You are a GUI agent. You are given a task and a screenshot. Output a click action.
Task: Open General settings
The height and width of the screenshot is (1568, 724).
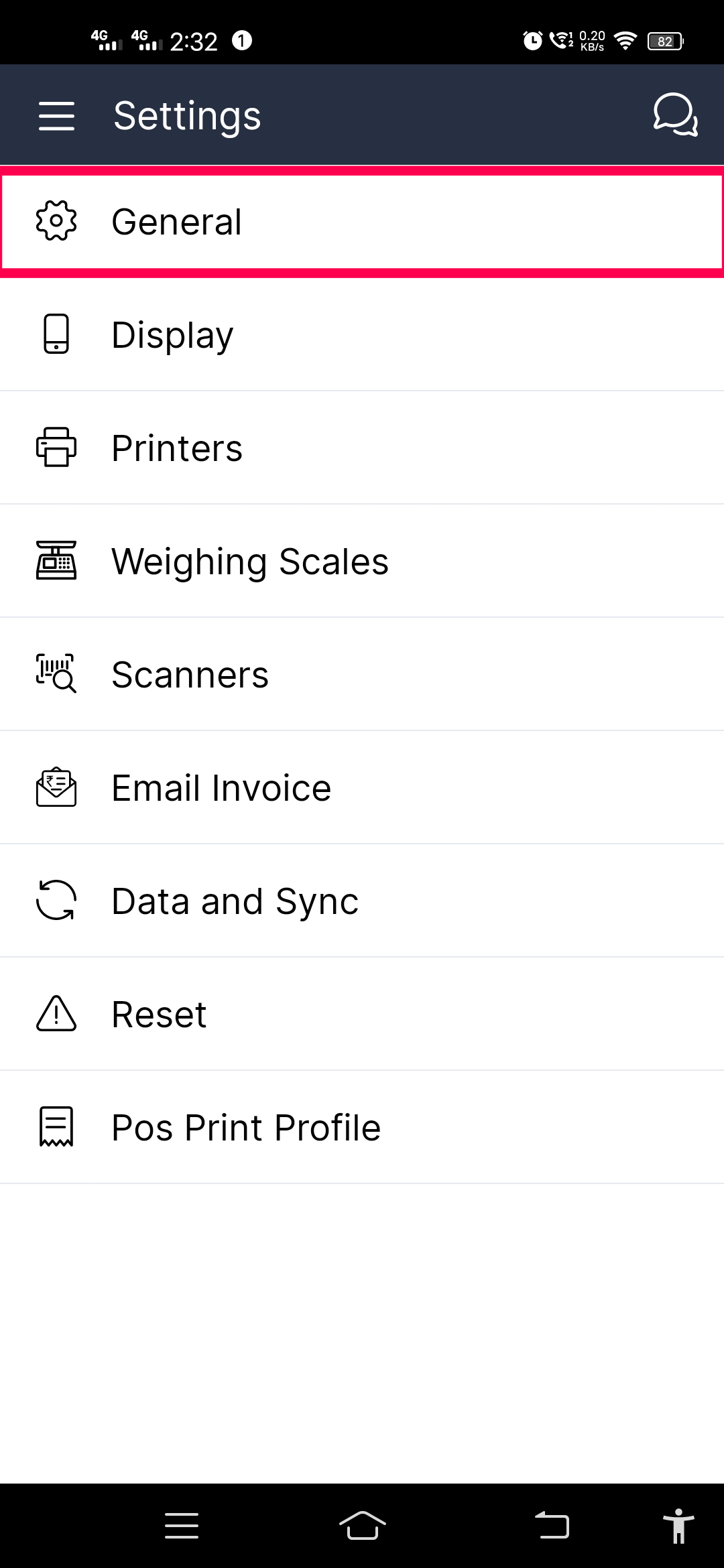[362, 222]
